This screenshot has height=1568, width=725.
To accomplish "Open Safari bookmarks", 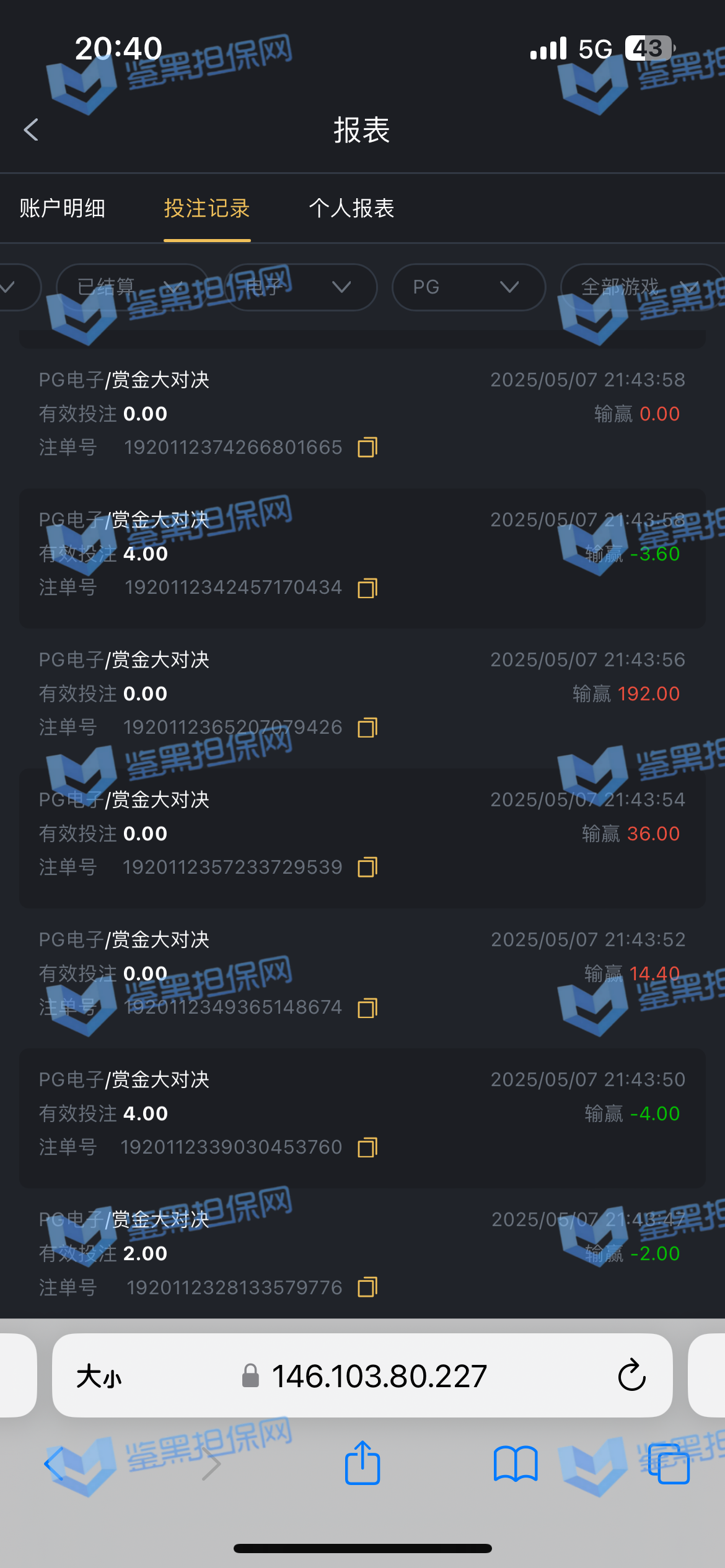I will tap(515, 1464).
